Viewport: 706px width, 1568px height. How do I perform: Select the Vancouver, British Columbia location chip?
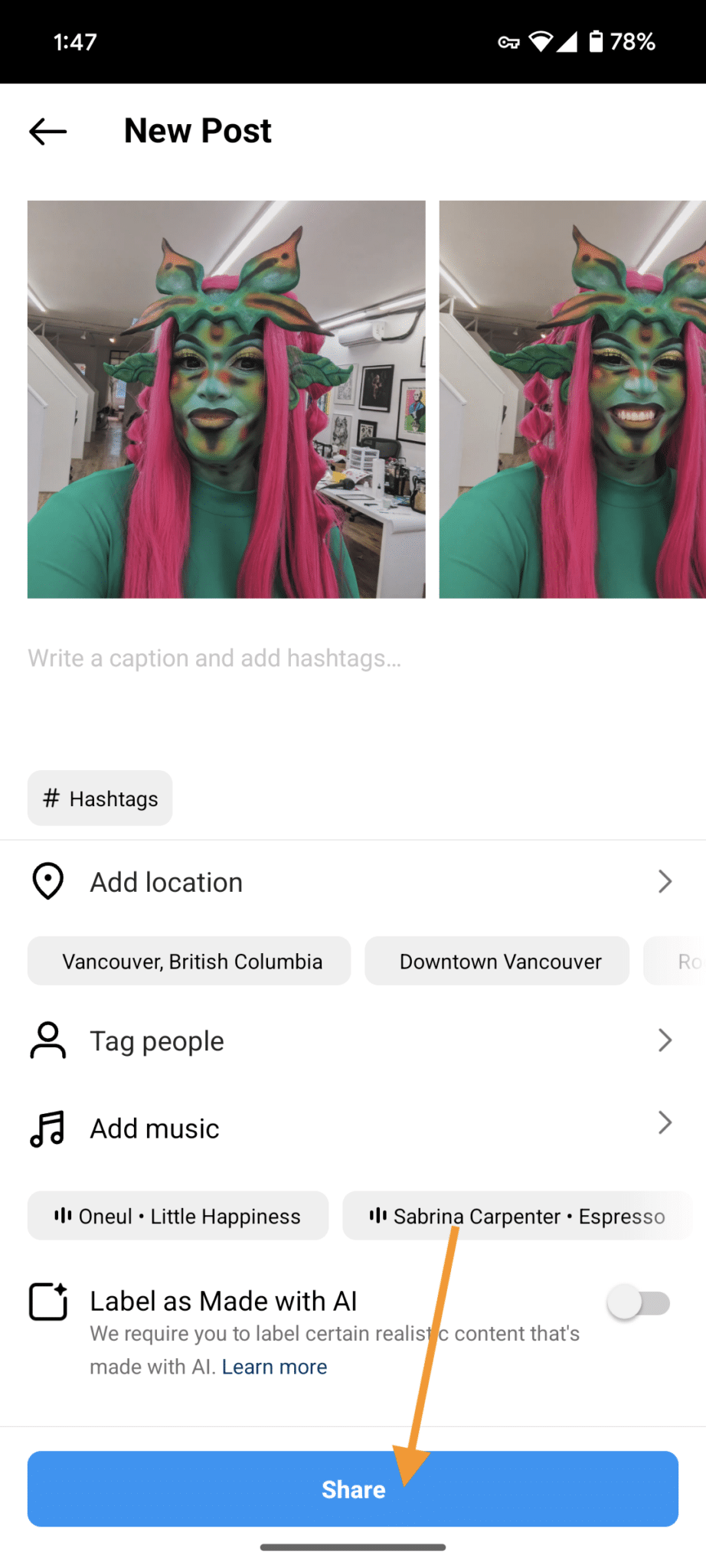(x=188, y=961)
